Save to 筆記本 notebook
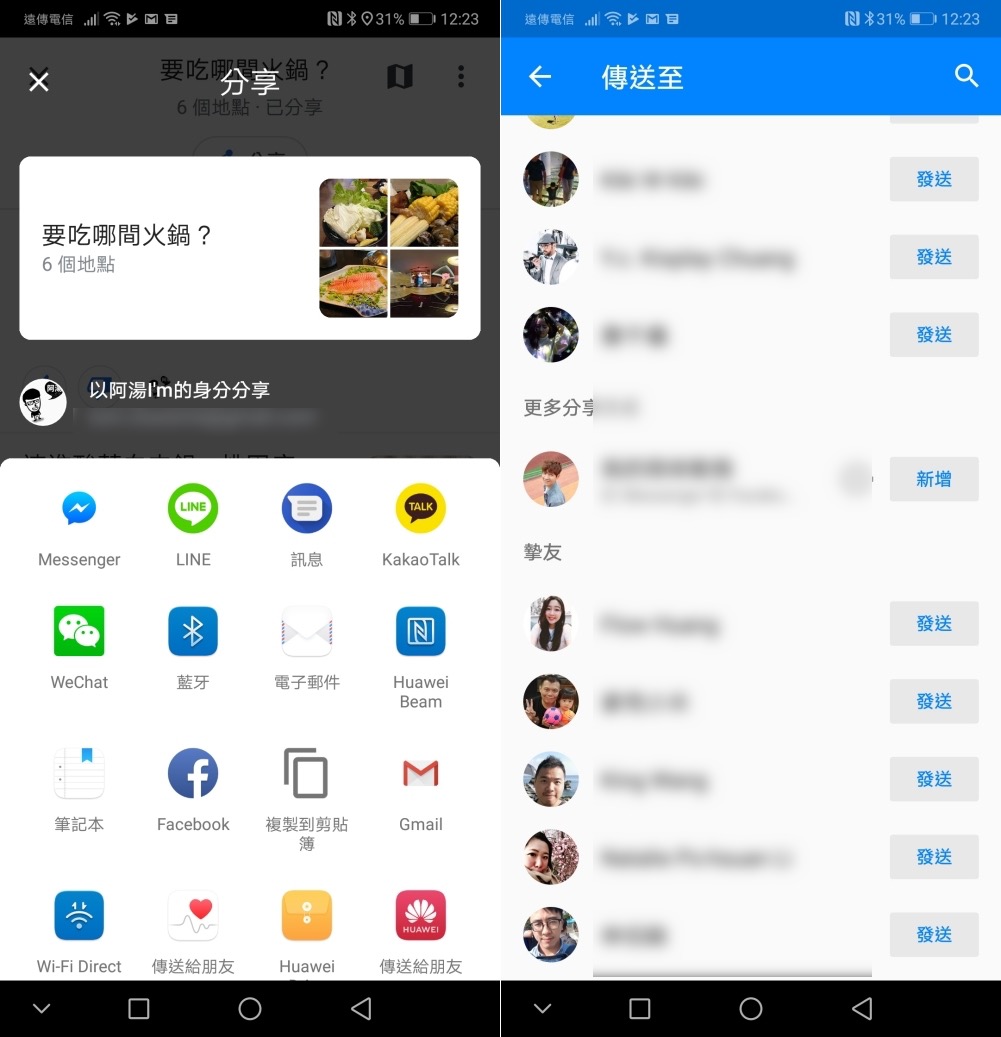Viewport: 1001px width, 1037px height. [79, 774]
